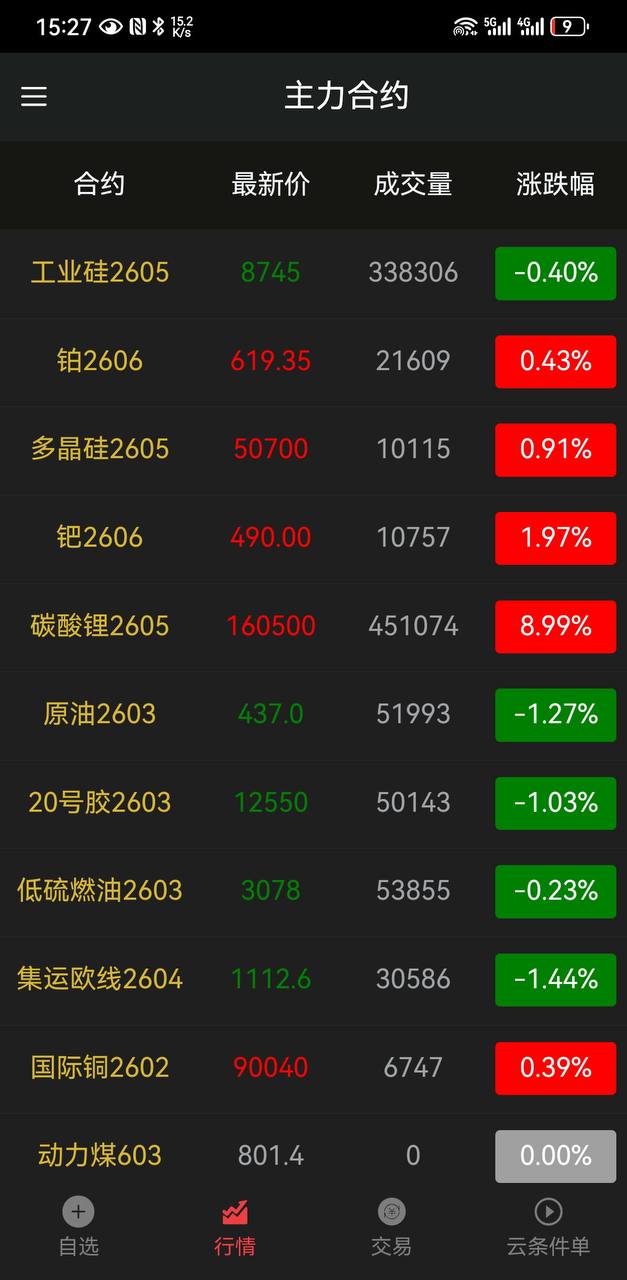Open the hamburger drawer menu

(x=34, y=96)
